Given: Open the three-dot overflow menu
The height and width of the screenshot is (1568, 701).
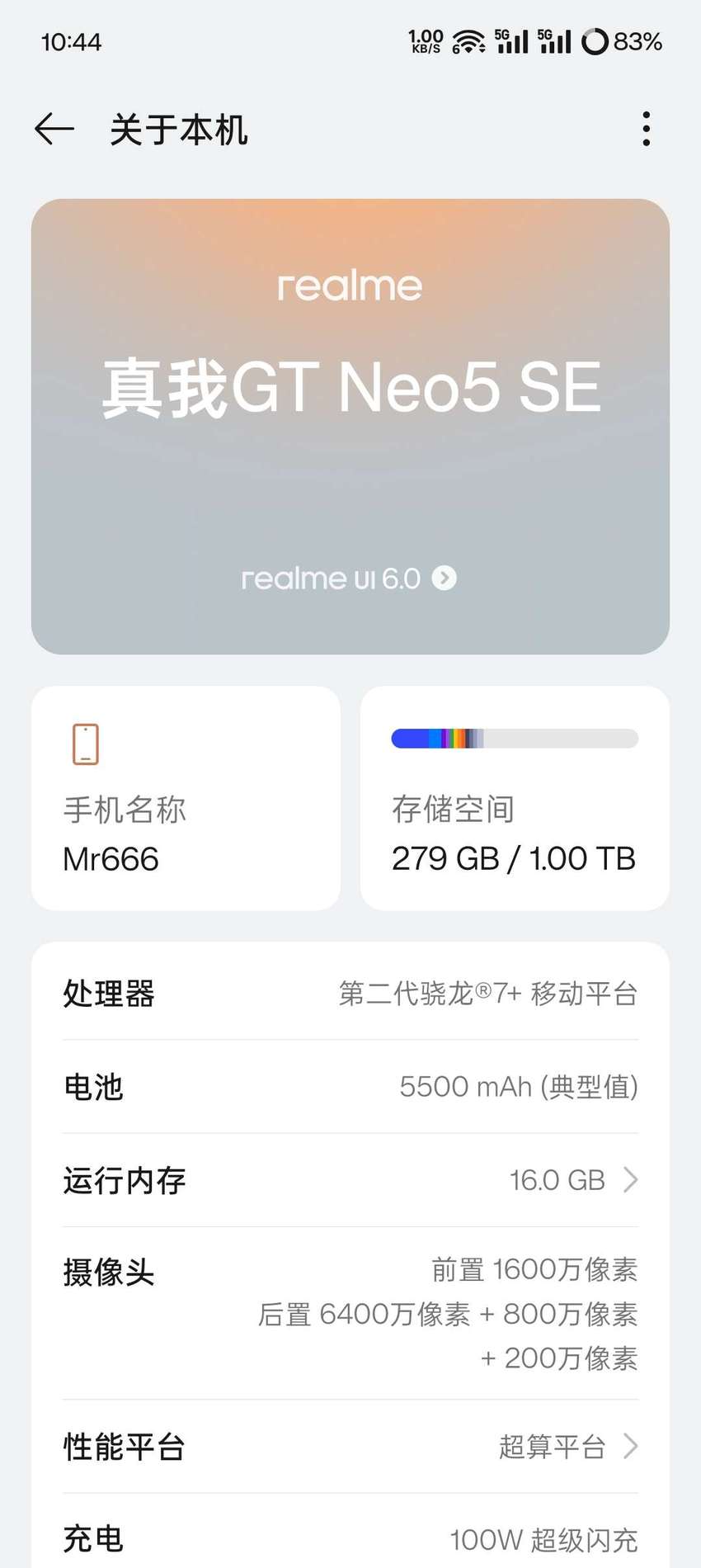Looking at the screenshot, I should 646,130.
